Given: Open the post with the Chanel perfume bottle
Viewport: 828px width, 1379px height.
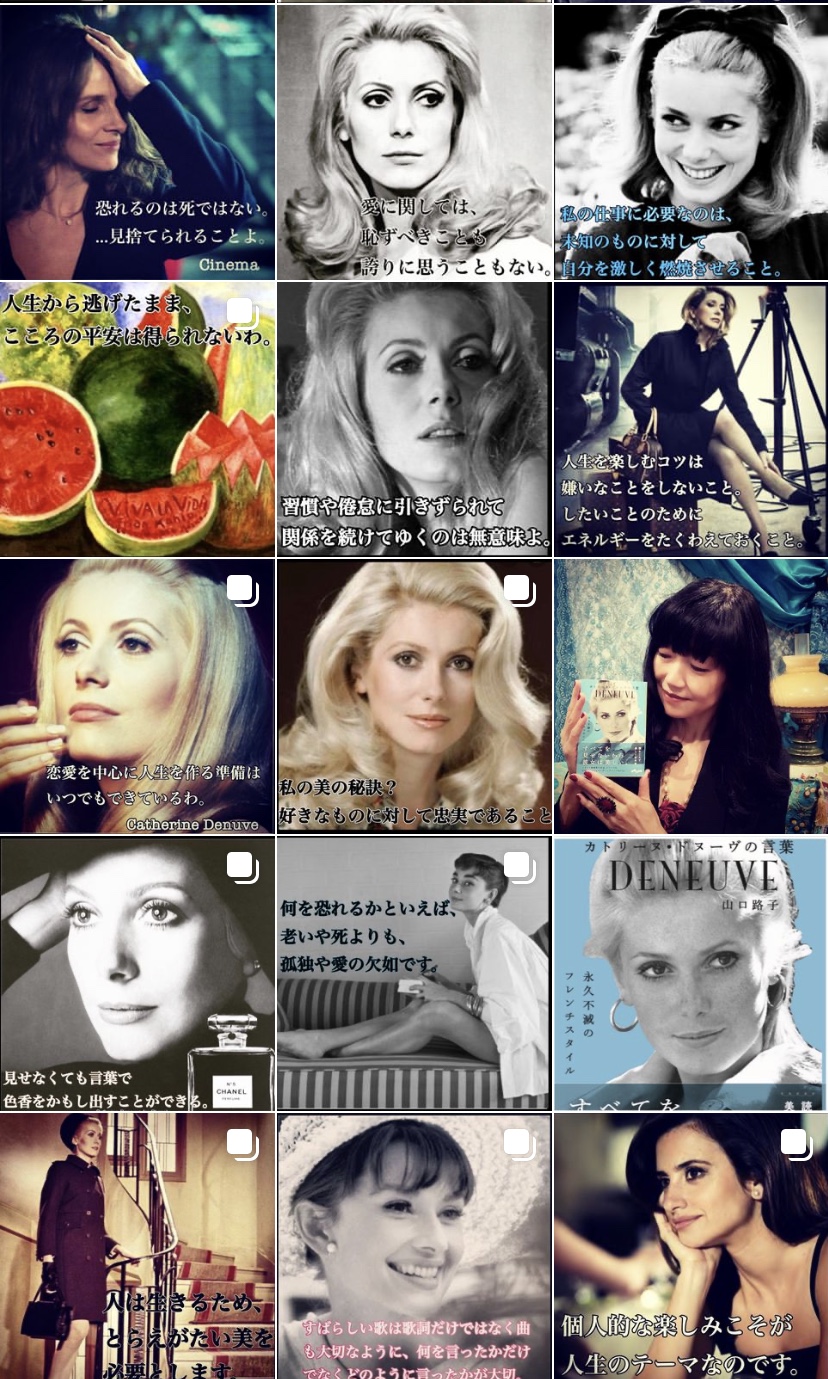Looking at the screenshot, I should [137, 973].
